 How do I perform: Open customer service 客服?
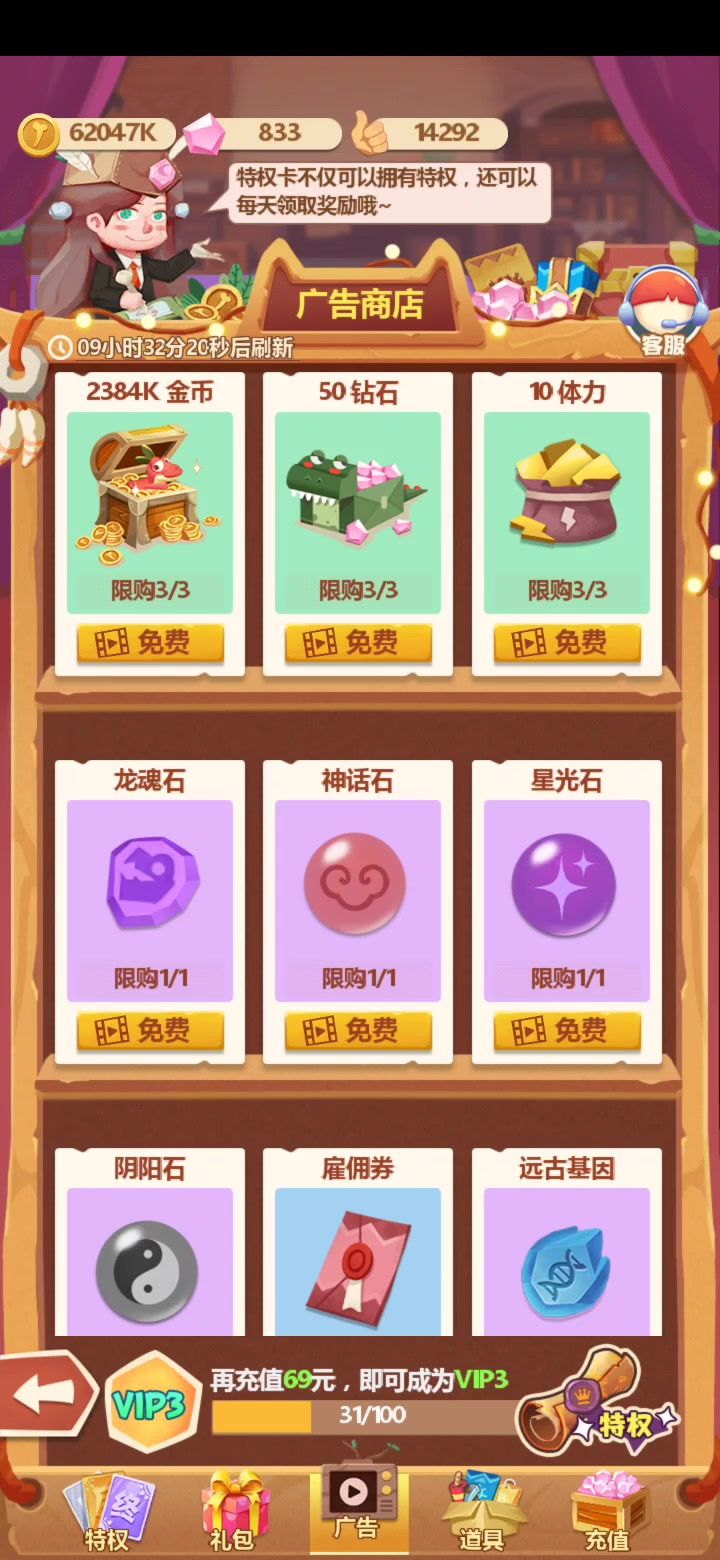[x=663, y=311]
